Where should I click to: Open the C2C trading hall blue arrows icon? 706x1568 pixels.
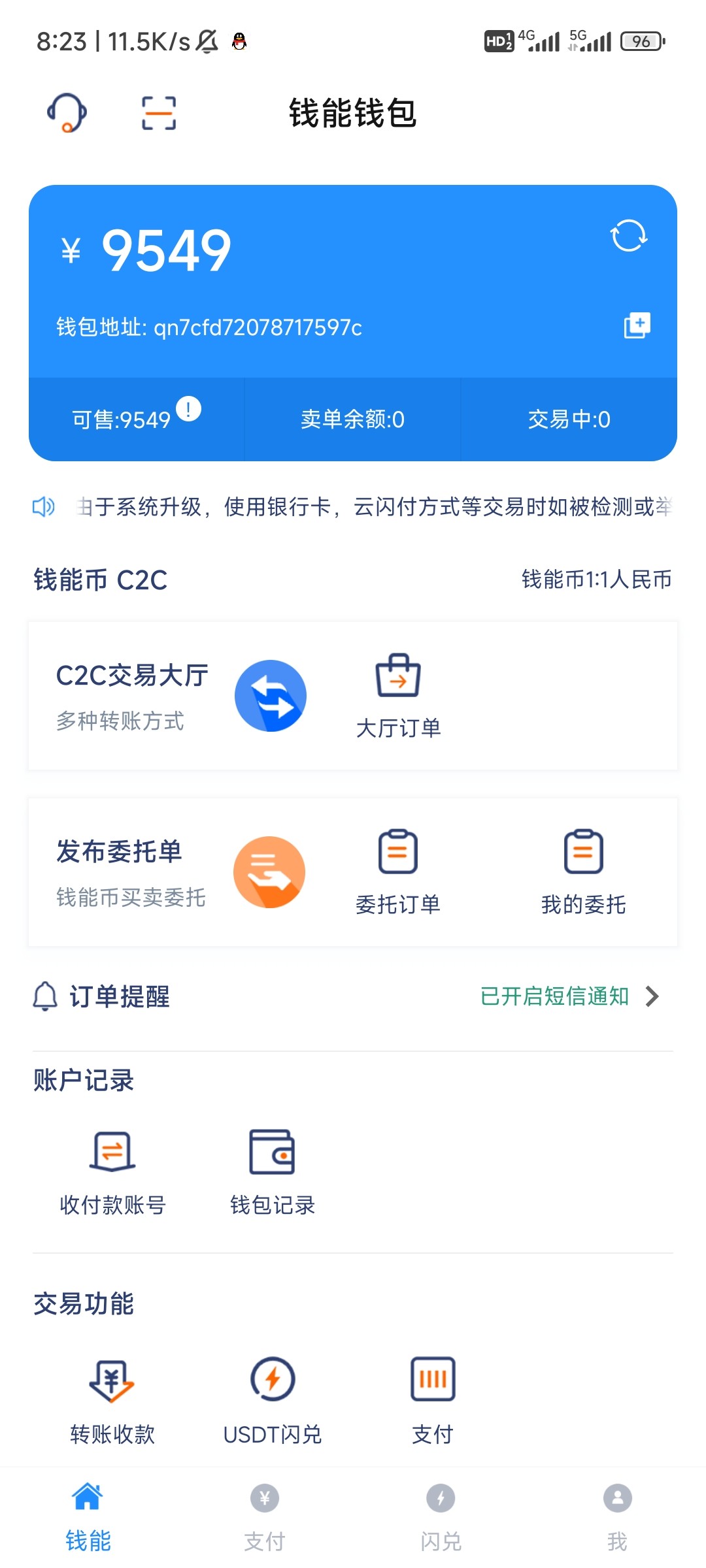(271, 695)
